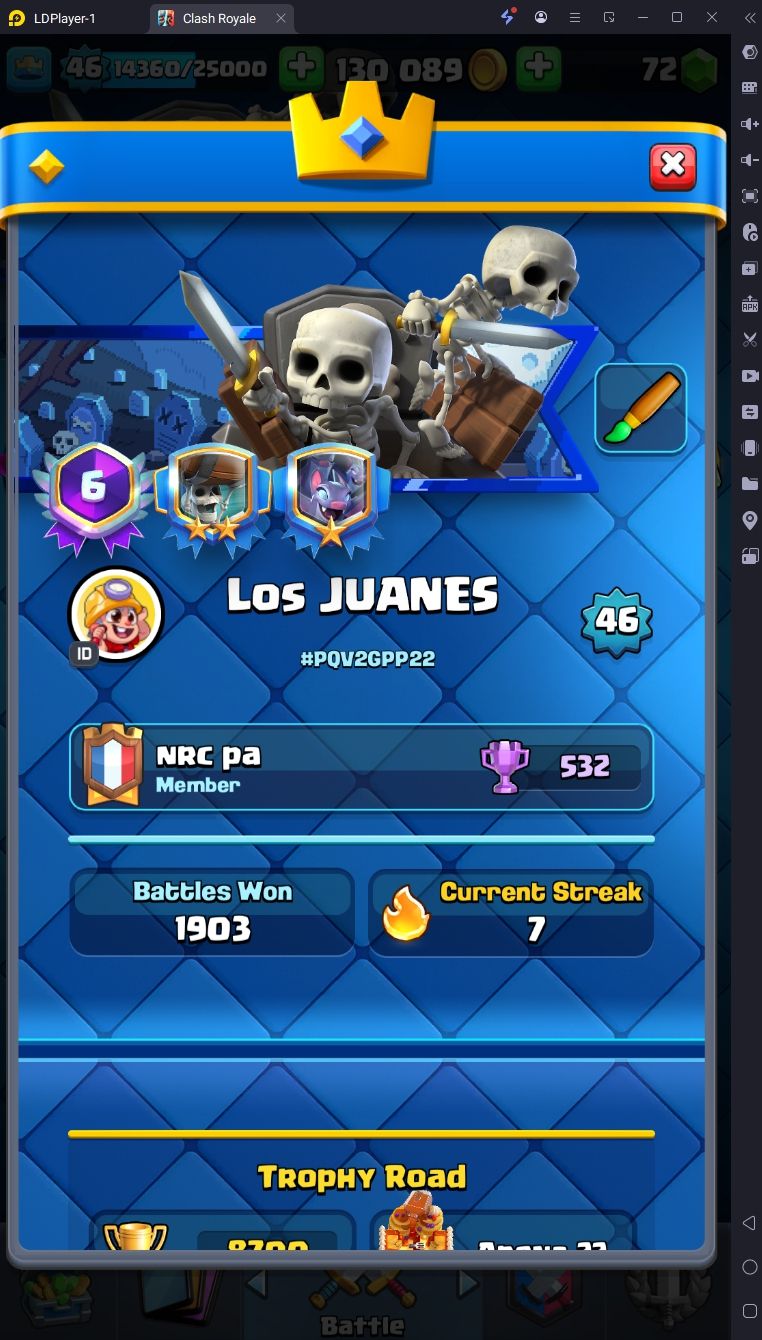762x1340 pixels.
Task: Close the player profile popup
Action: [x=673, y=166]
